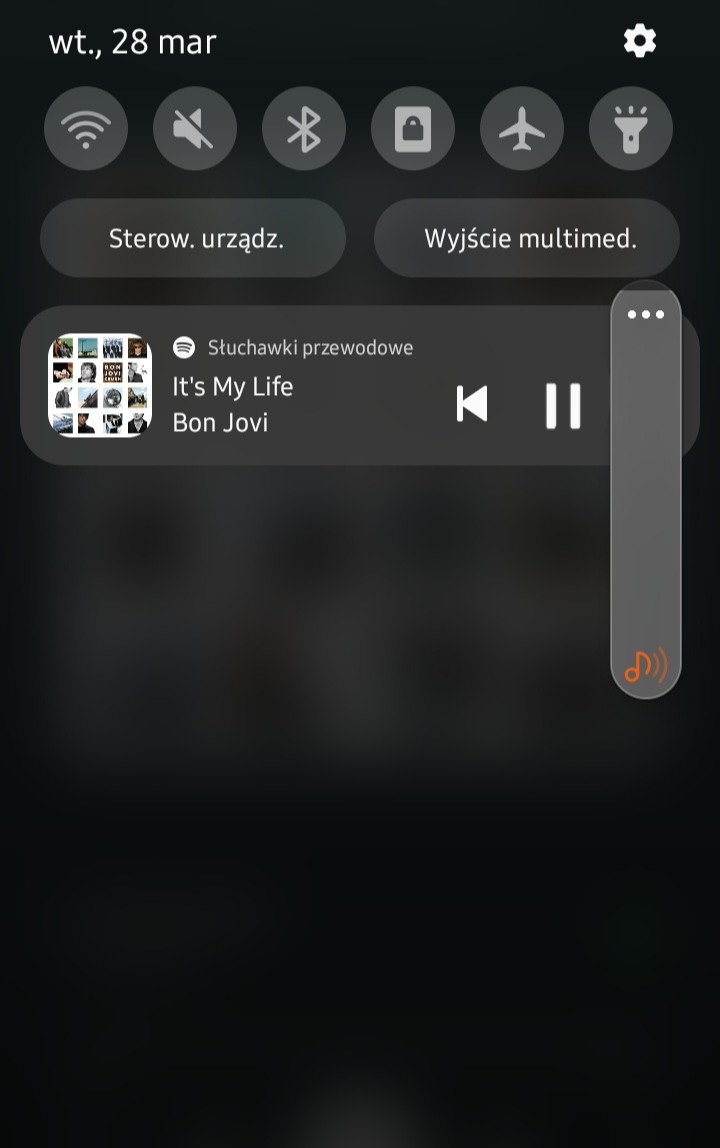Skip to the previous track
This screenshot has width=720, height=1148.
[472, 405]
